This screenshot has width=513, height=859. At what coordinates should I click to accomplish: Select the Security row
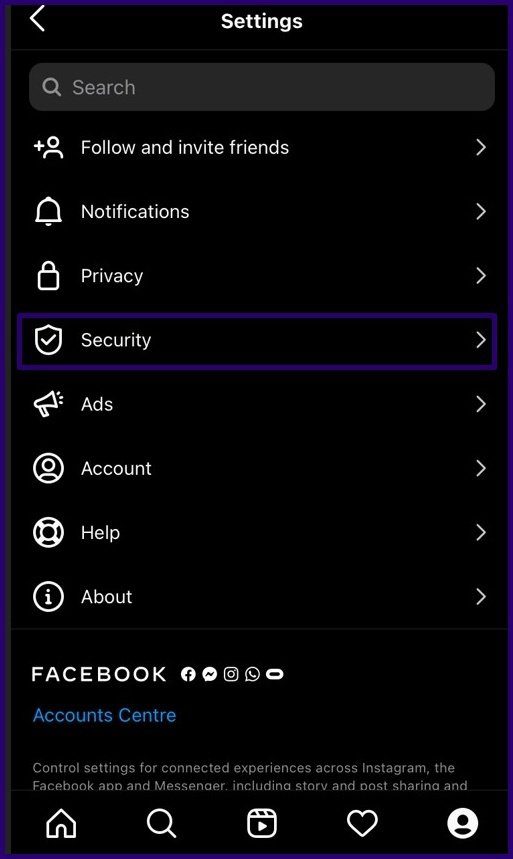click(x=257, y=340)
